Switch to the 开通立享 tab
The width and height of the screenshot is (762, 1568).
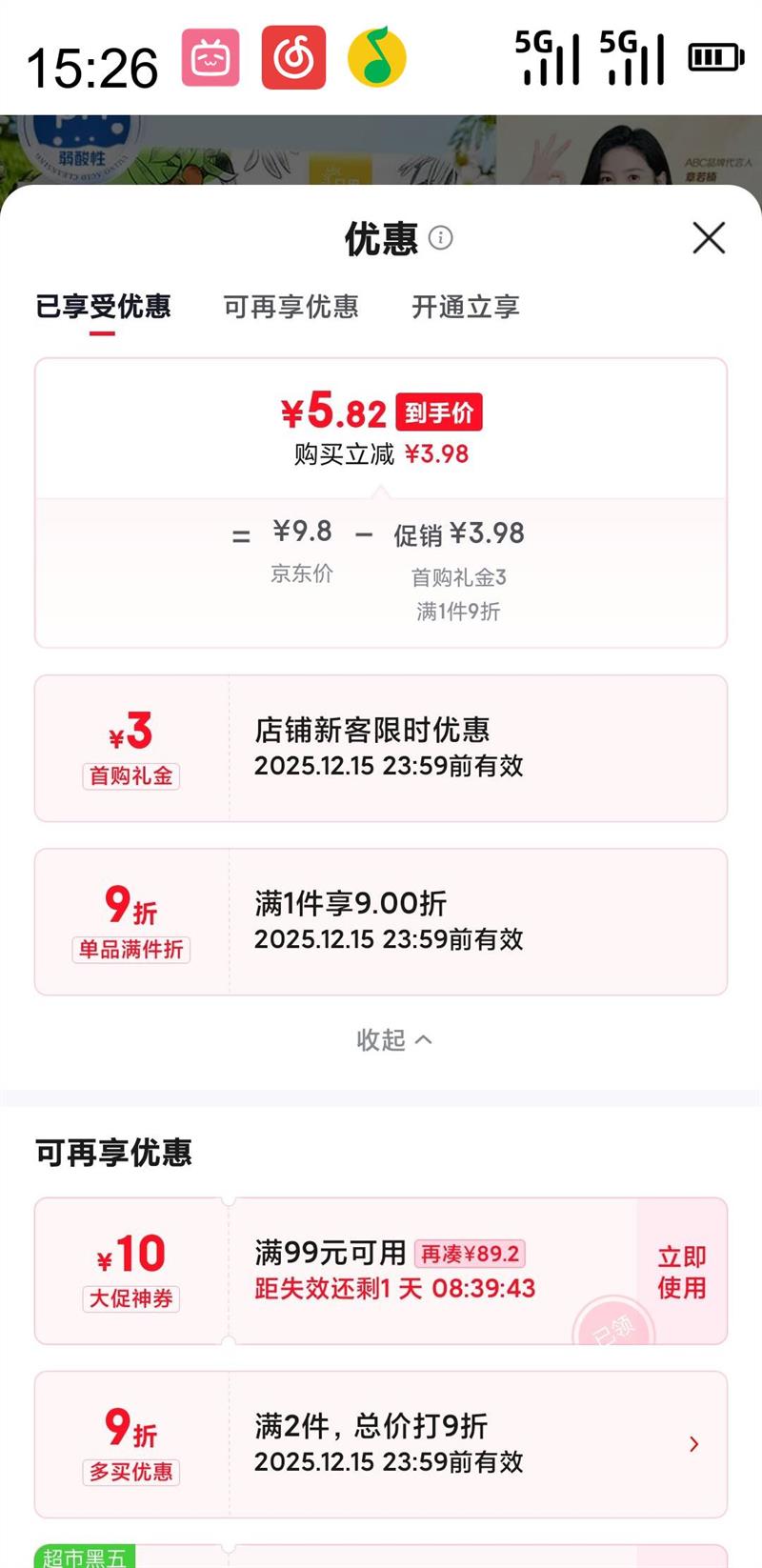point(465,307)
